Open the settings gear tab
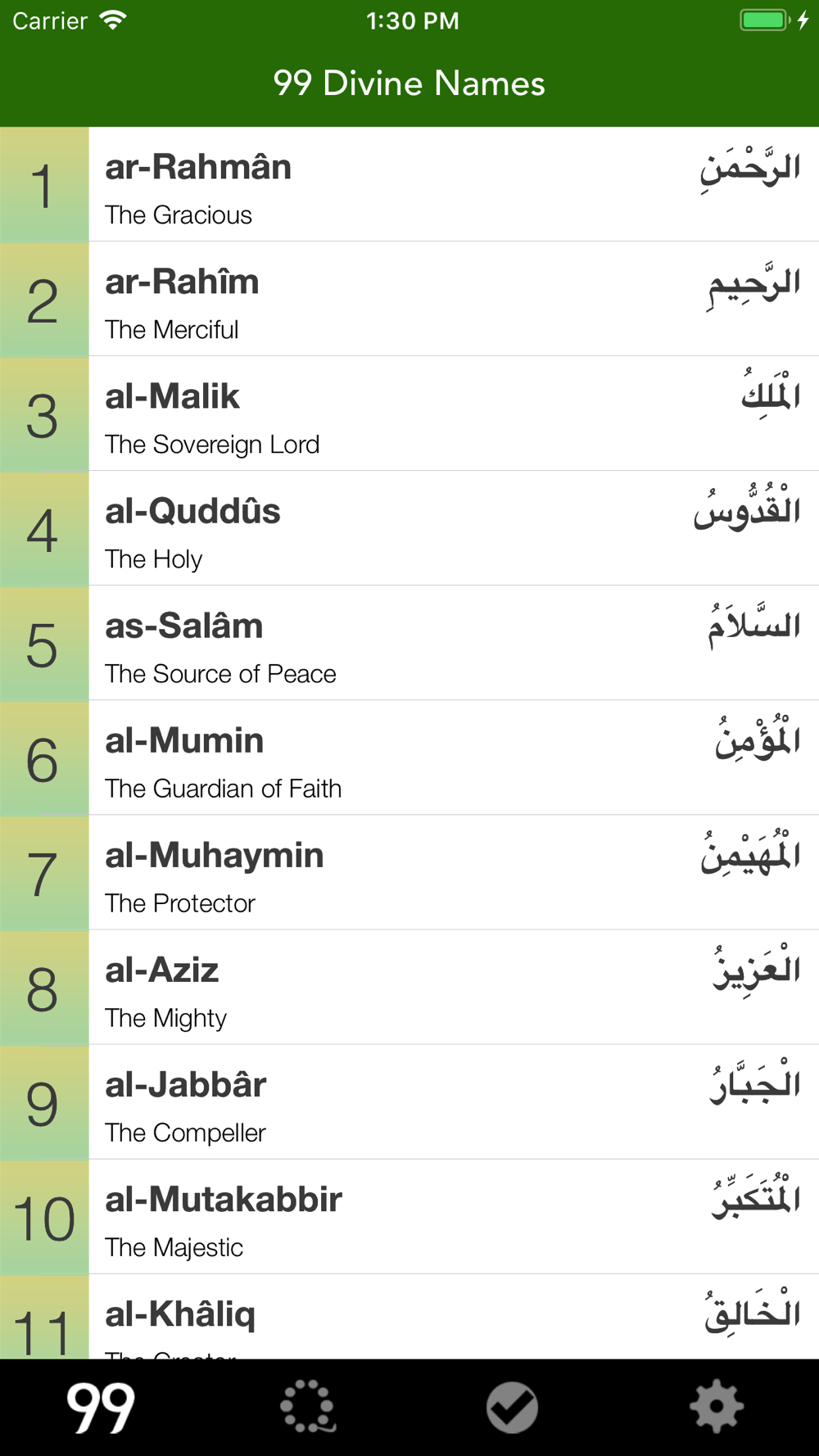The height and width of the screenshot is (1456, 819). point(717,1408)
